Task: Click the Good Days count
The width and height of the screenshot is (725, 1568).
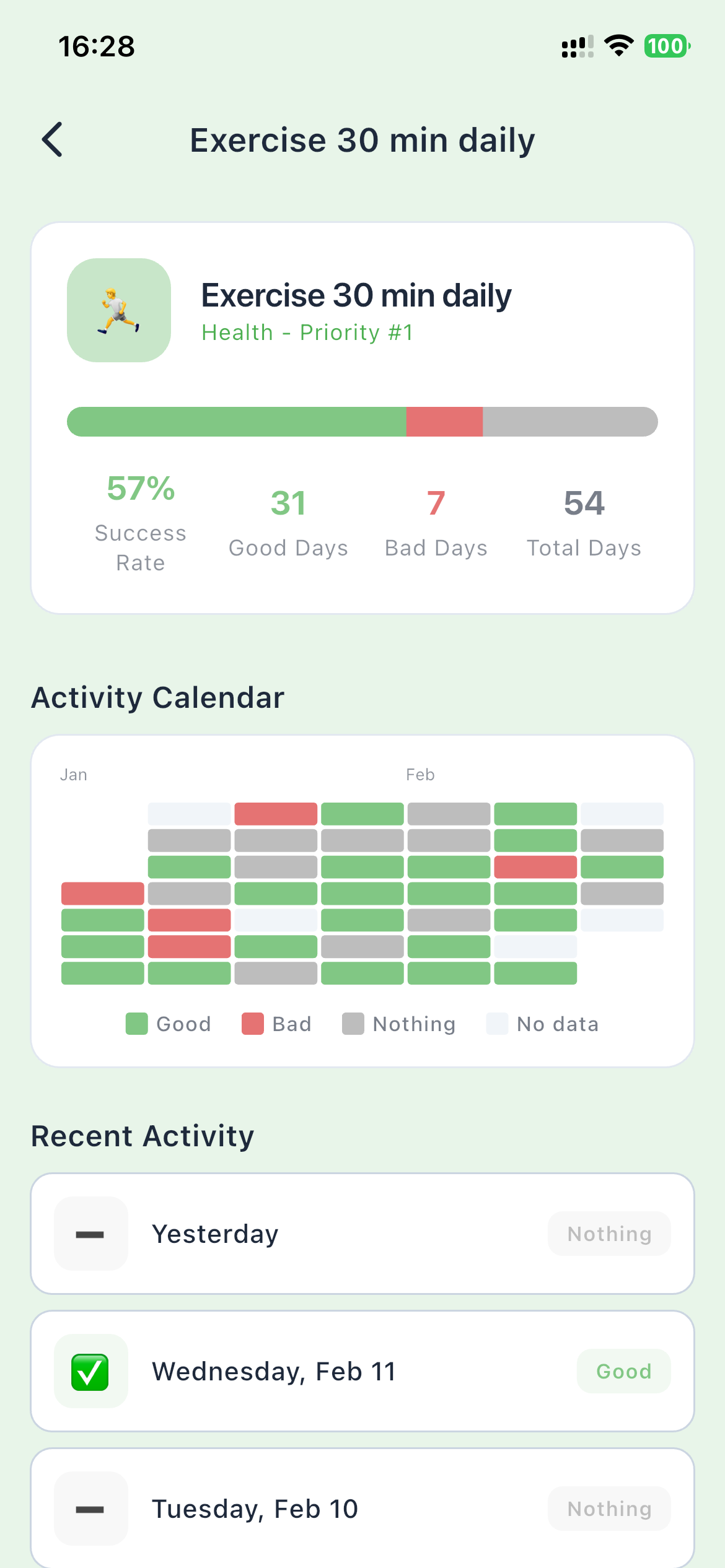Action: pyautogui.click(x=288, y=520)
